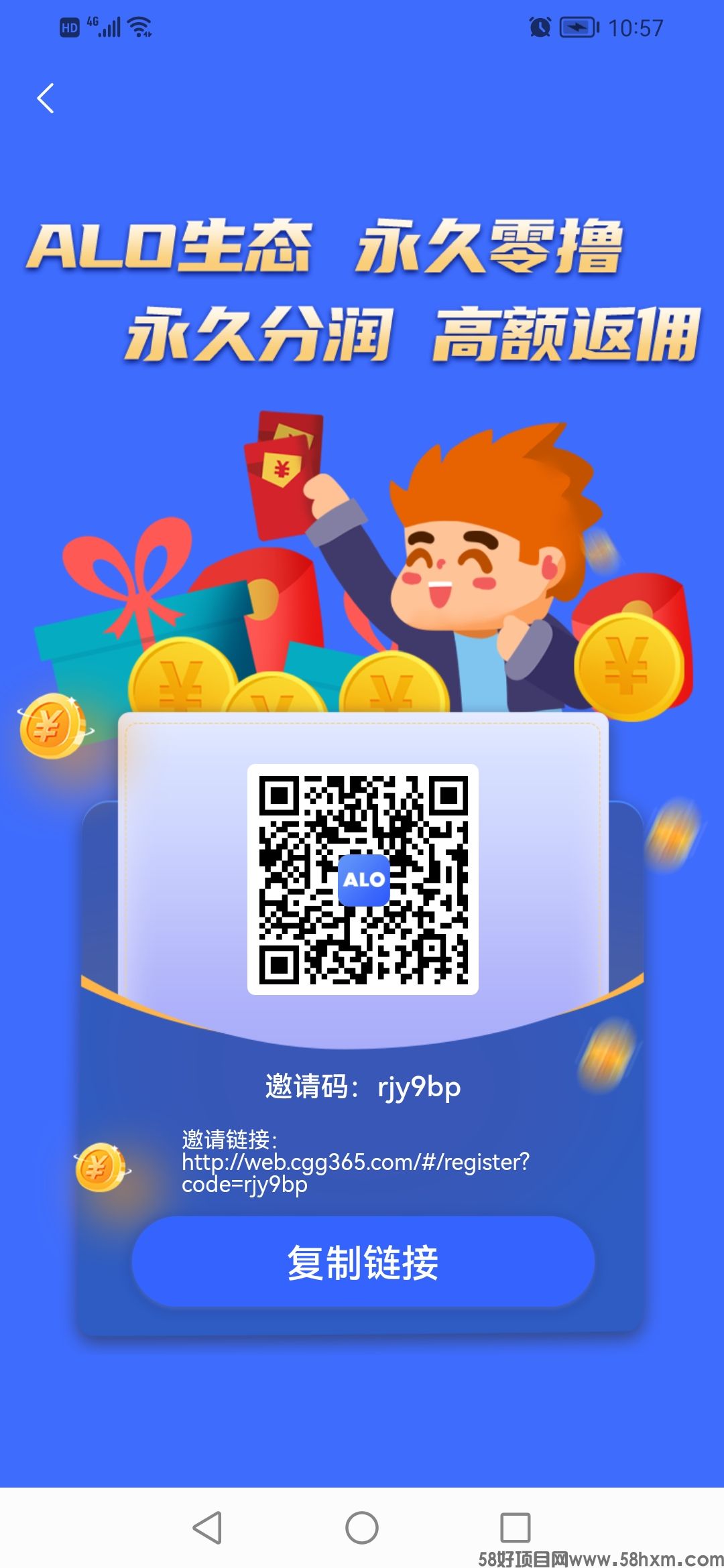Copy the invitation link (复制链接)
724x1568 pixels.
point(363,1262)
